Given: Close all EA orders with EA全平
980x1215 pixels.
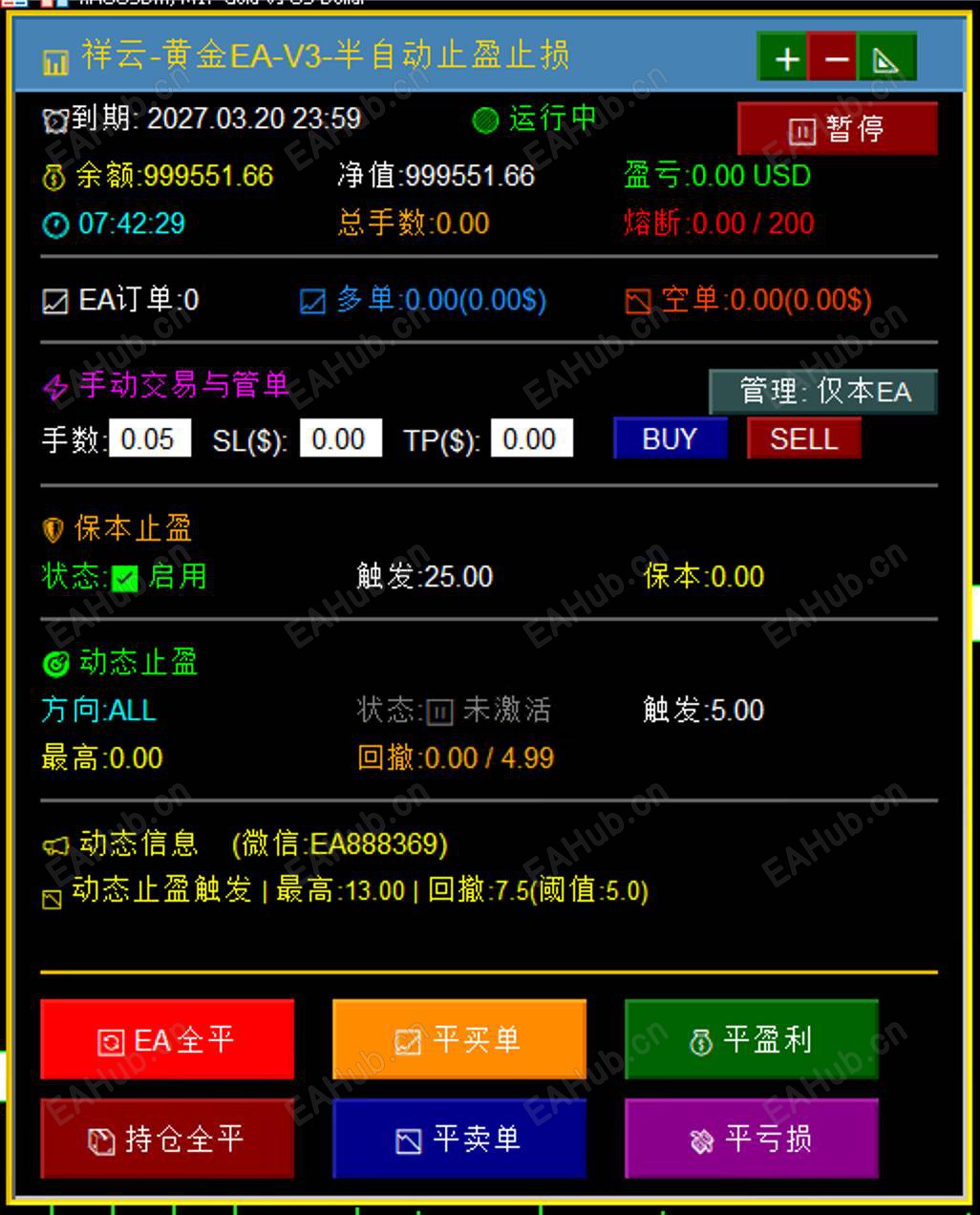Looking at the screenshot, I should 167,1039.
